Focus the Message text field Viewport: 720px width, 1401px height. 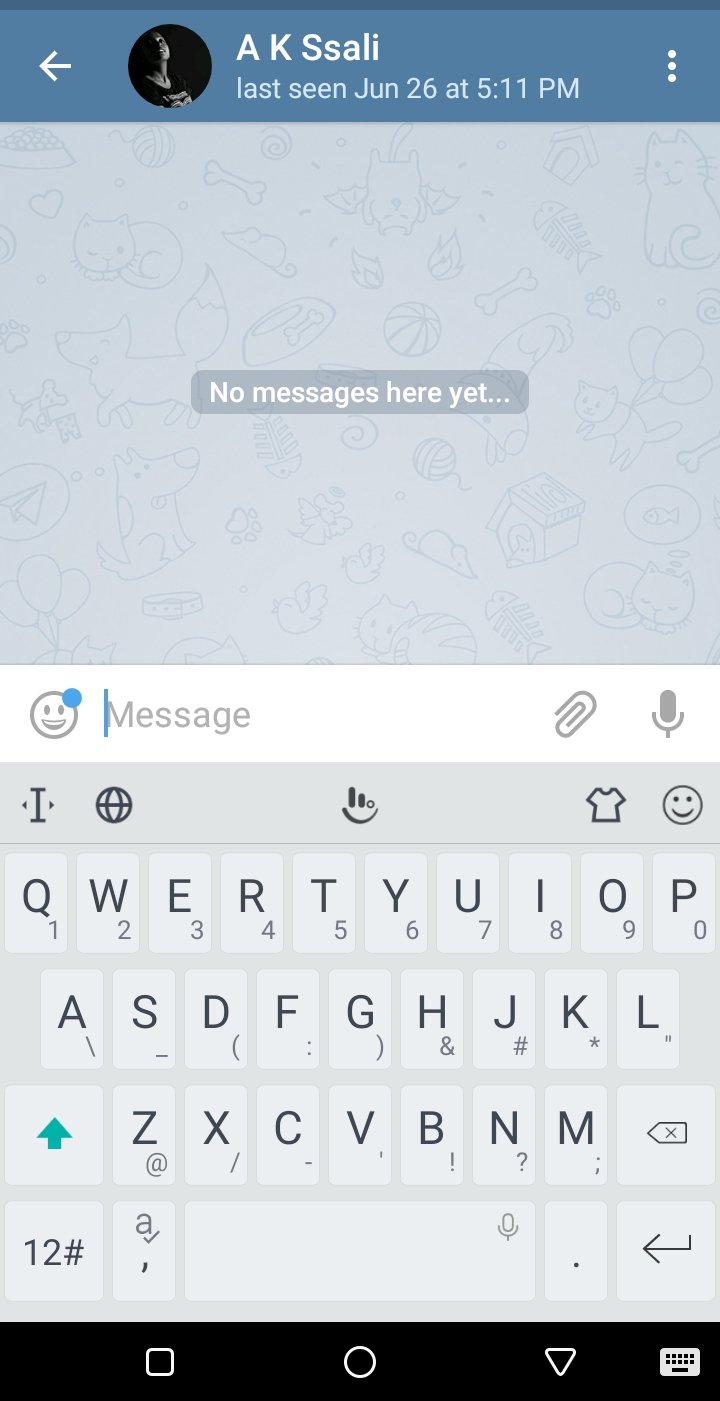tap(320, 715)
